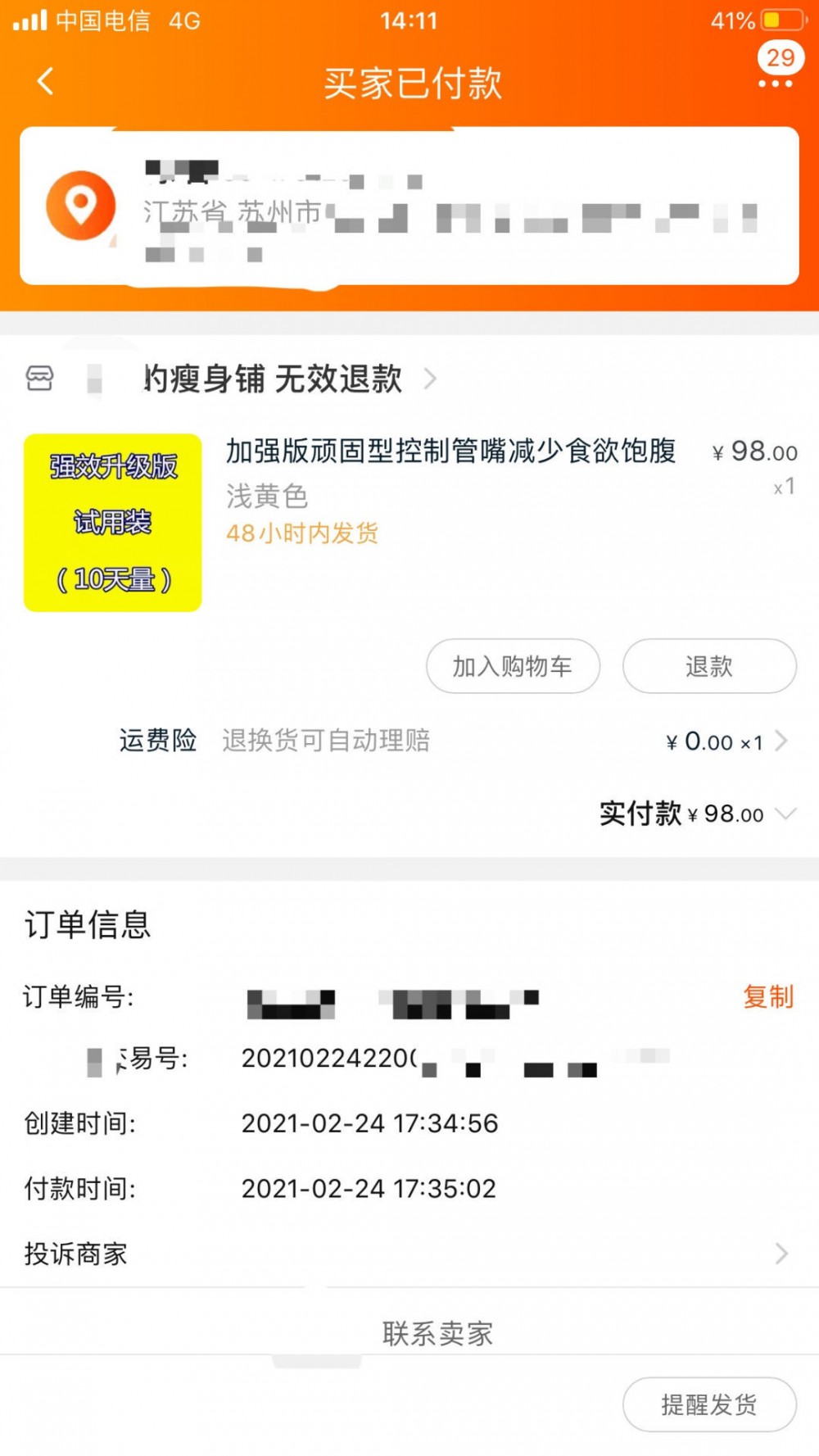Open the 强效升级版 product thumbnail
The width and height of the screenshot is (819, 1456).
[x=113, y=523]
